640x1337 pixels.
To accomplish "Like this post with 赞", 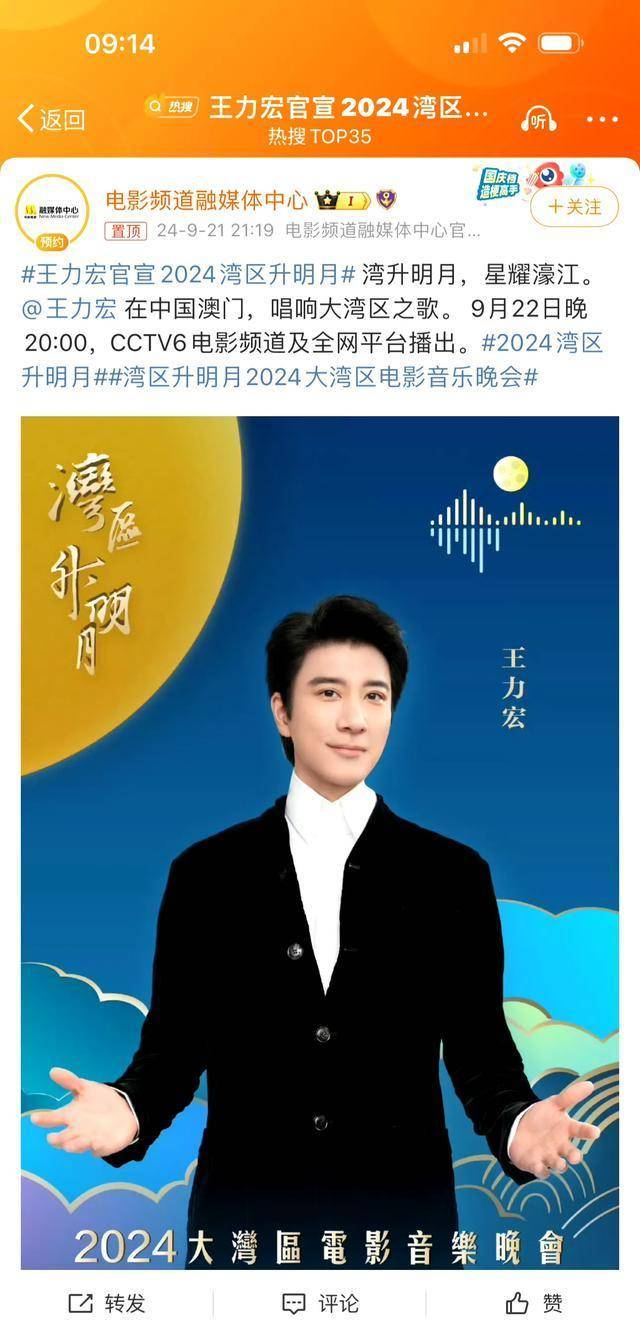I will (534, 1303).
